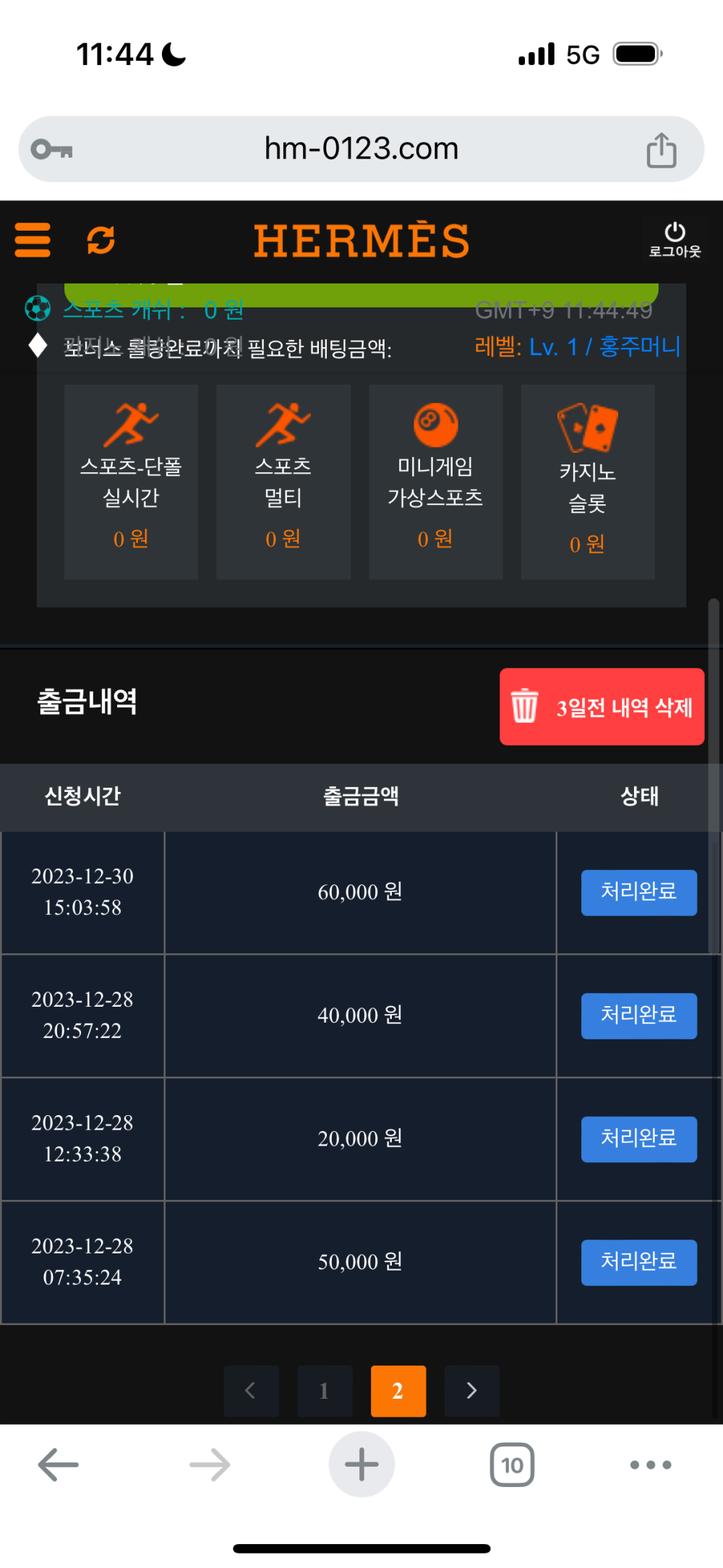
Task: Select page 2 in pagination
Action: (x=398, y=1390)
